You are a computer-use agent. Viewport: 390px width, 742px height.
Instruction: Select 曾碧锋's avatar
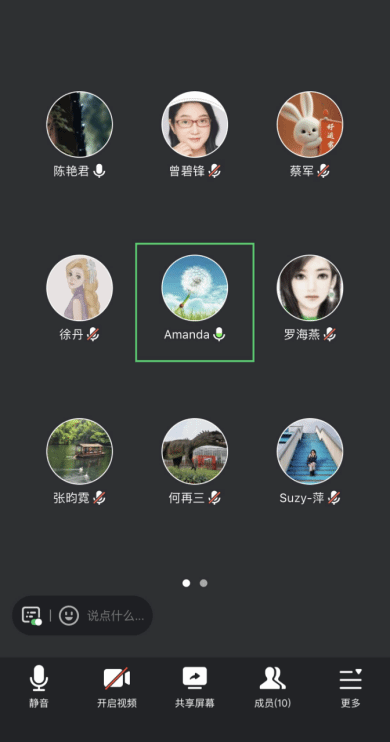195,124
